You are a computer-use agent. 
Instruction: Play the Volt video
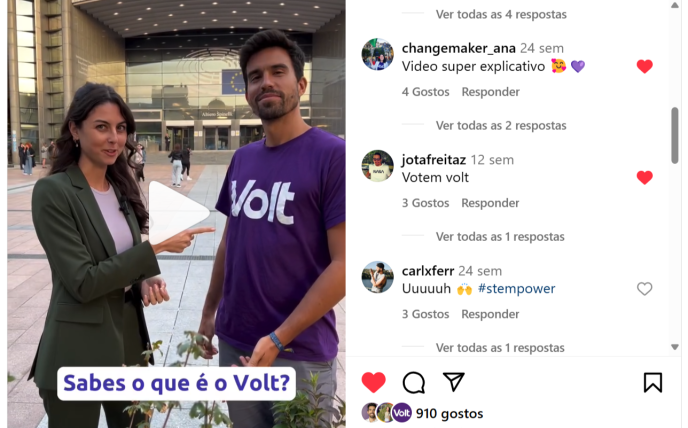point(178,213)
